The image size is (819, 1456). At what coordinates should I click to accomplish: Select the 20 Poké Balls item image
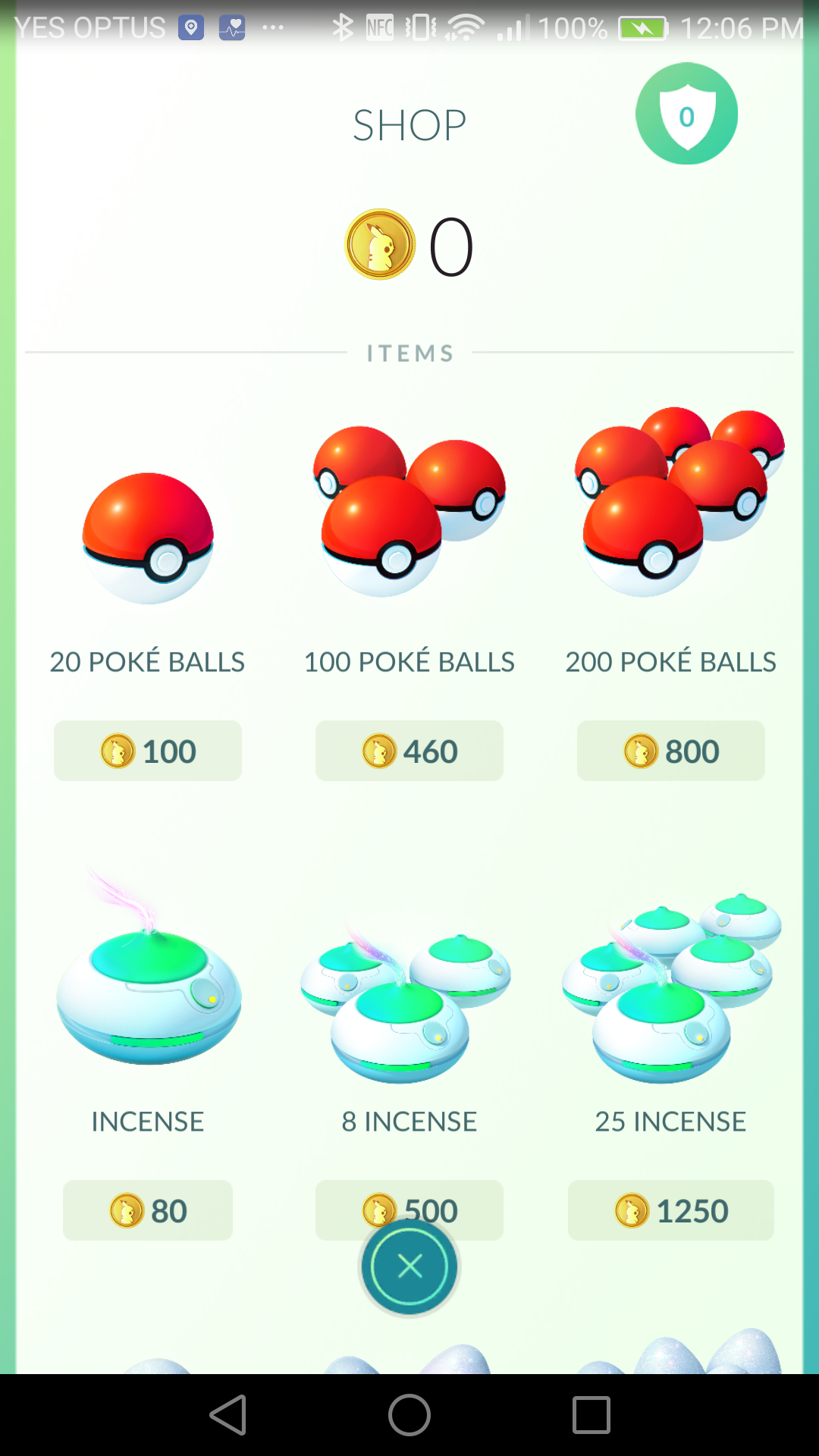coord(148,538)
